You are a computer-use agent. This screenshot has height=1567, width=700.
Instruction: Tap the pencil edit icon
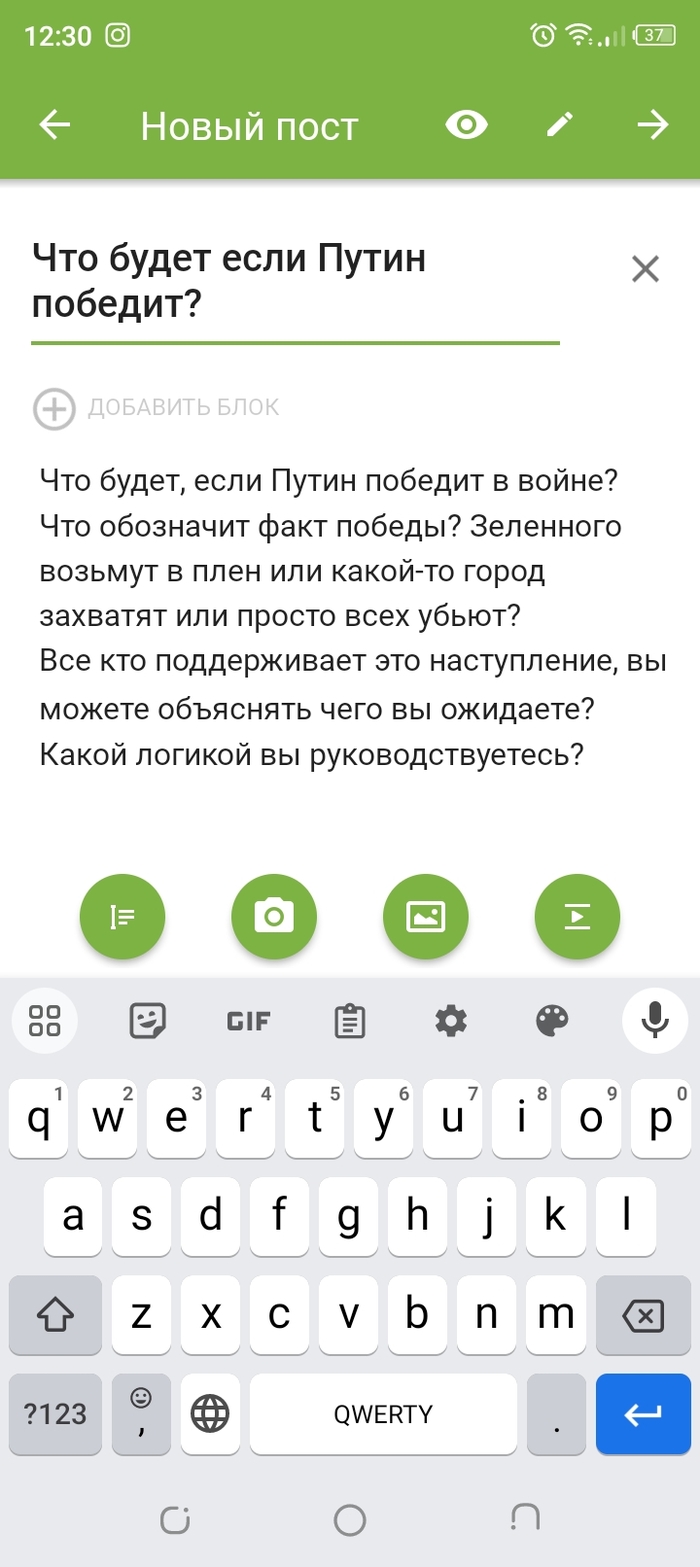point(560,125)
